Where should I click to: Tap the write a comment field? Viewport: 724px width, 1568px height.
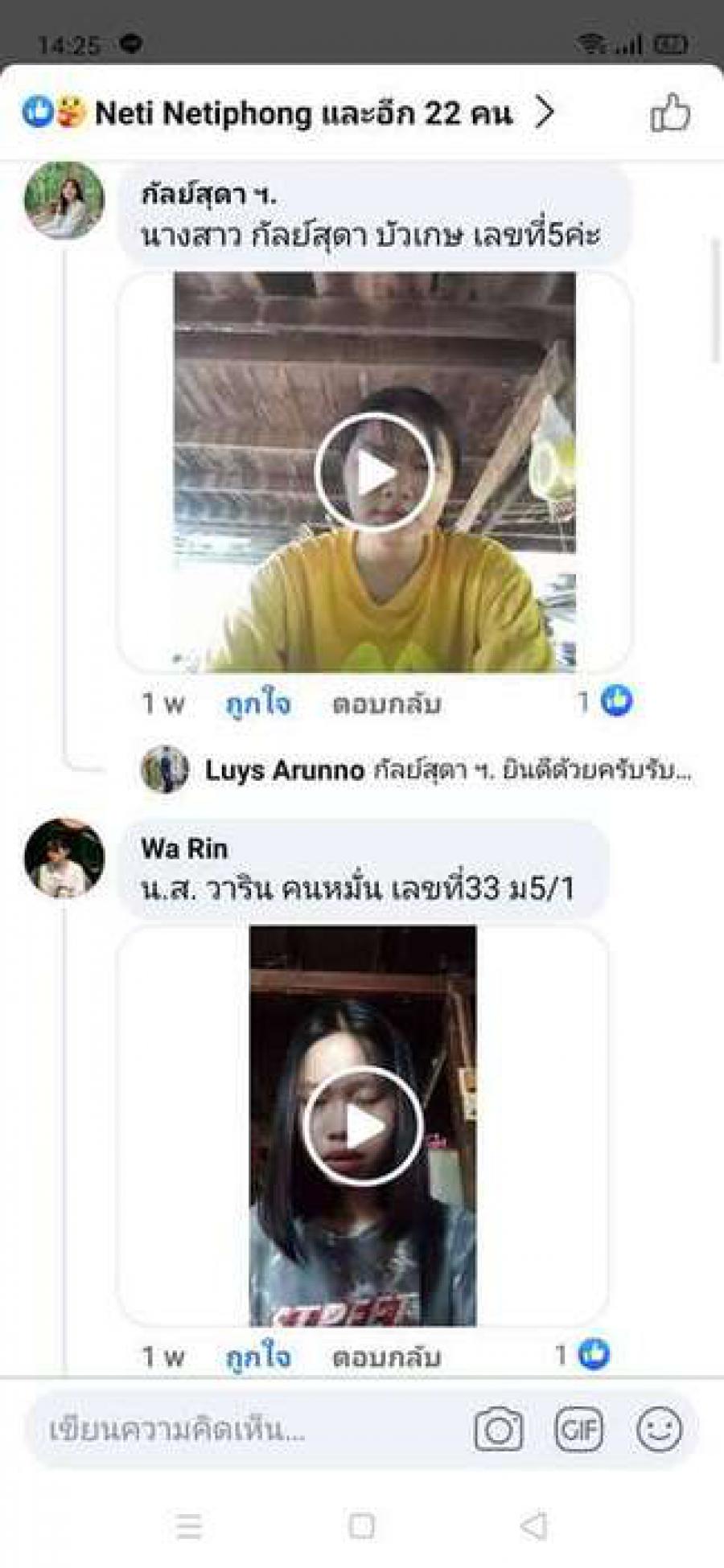[x=241, y=1430]
